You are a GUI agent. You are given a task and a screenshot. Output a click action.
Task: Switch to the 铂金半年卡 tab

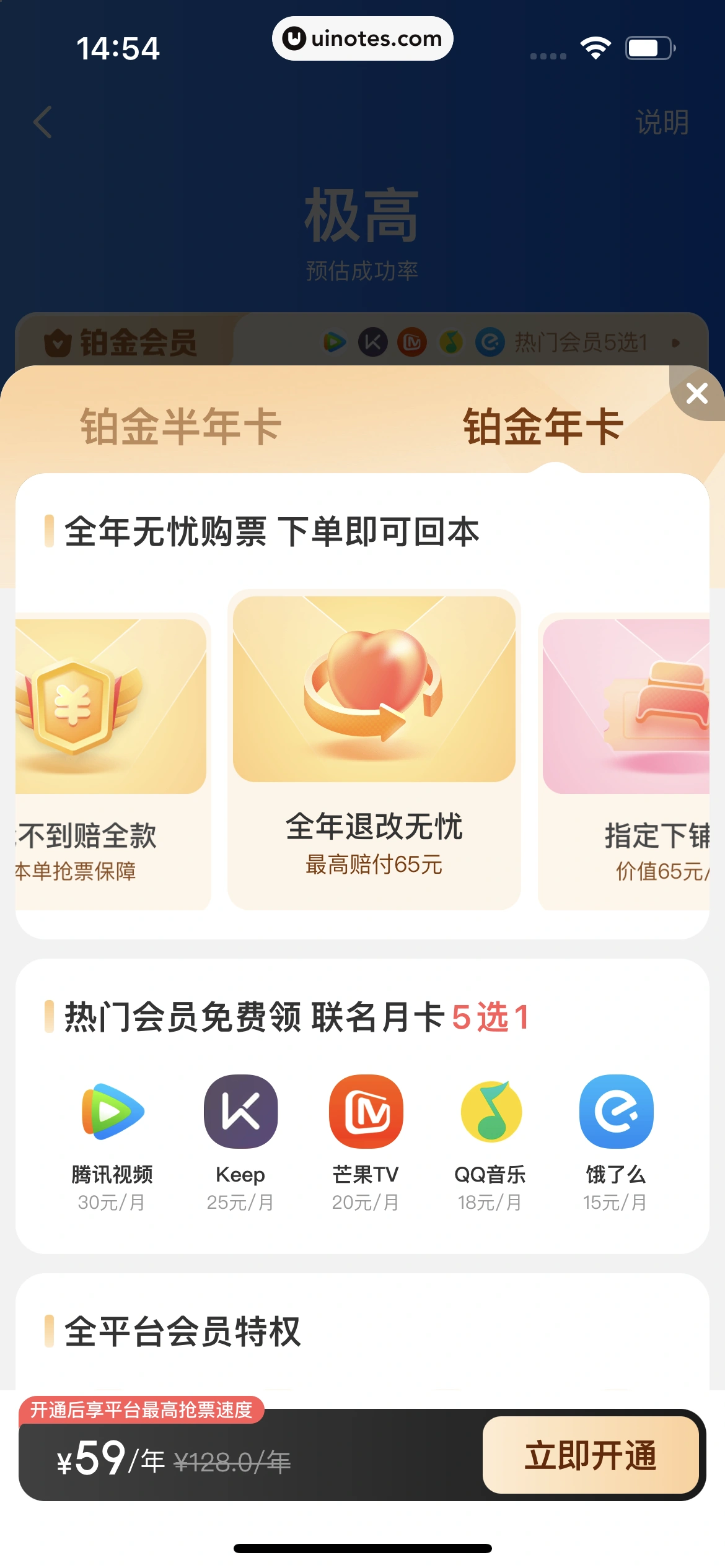click(x=180, y=427)
